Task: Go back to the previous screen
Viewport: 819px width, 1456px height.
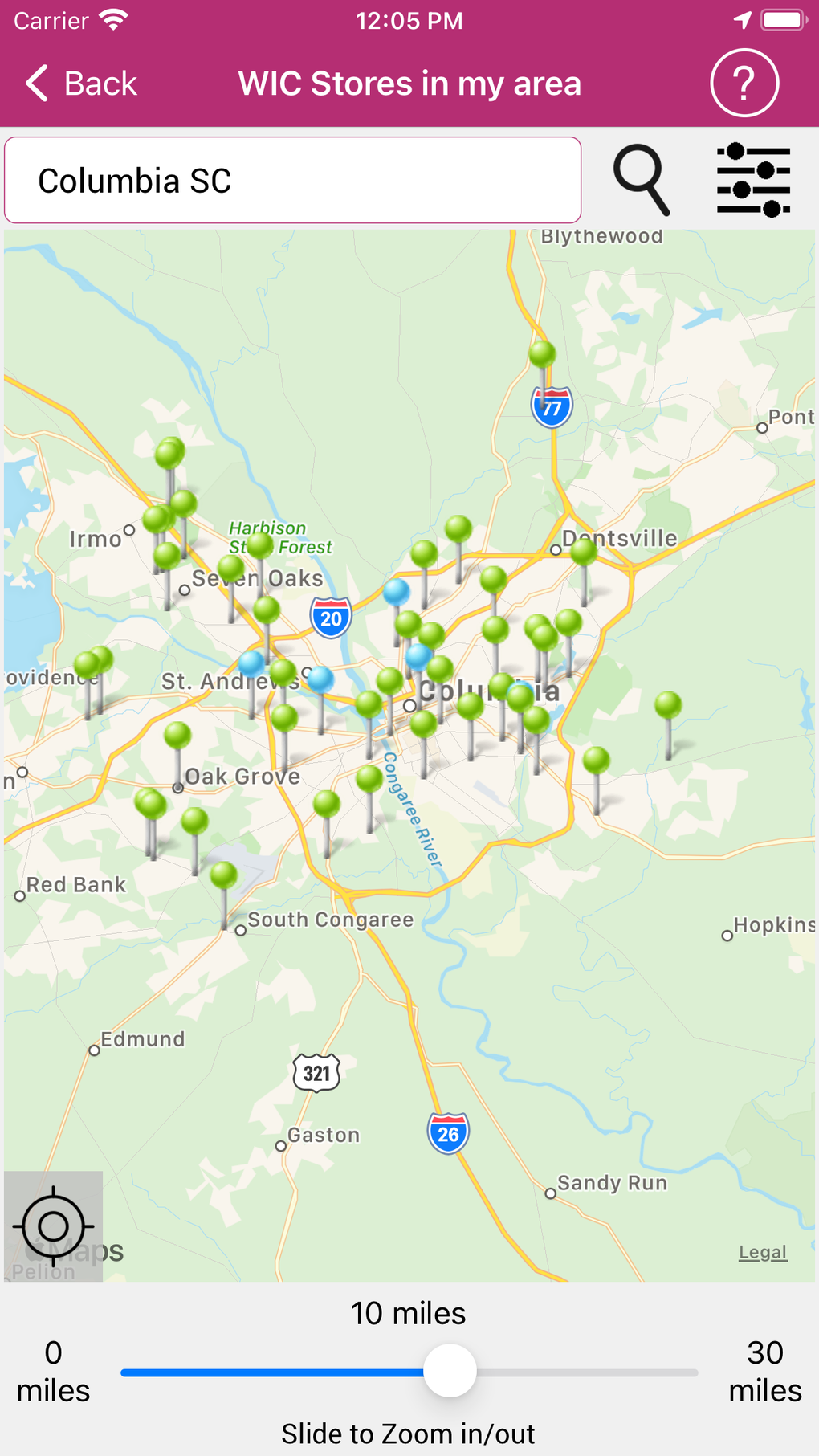Action: point(80,84)
